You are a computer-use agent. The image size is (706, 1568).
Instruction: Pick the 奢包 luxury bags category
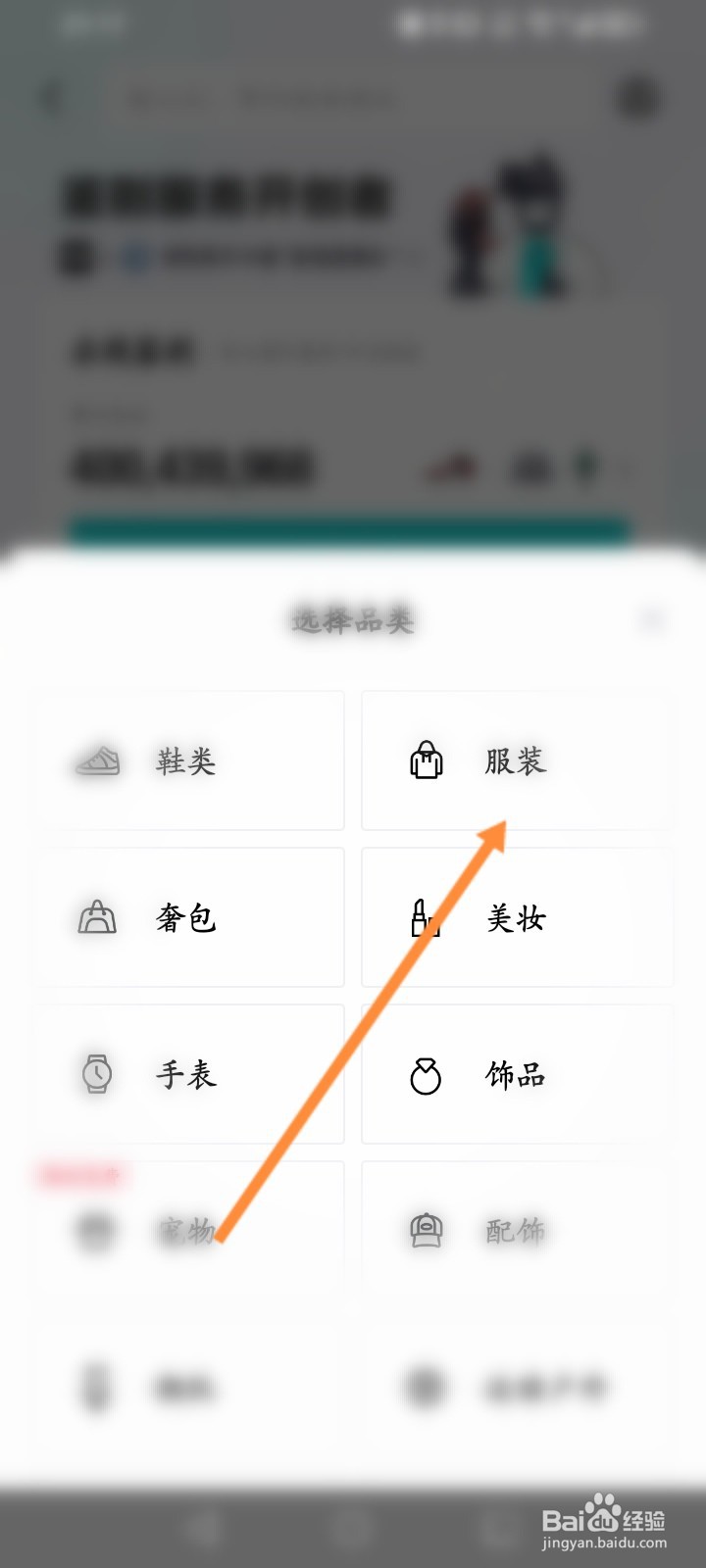[x=188, y=918]
